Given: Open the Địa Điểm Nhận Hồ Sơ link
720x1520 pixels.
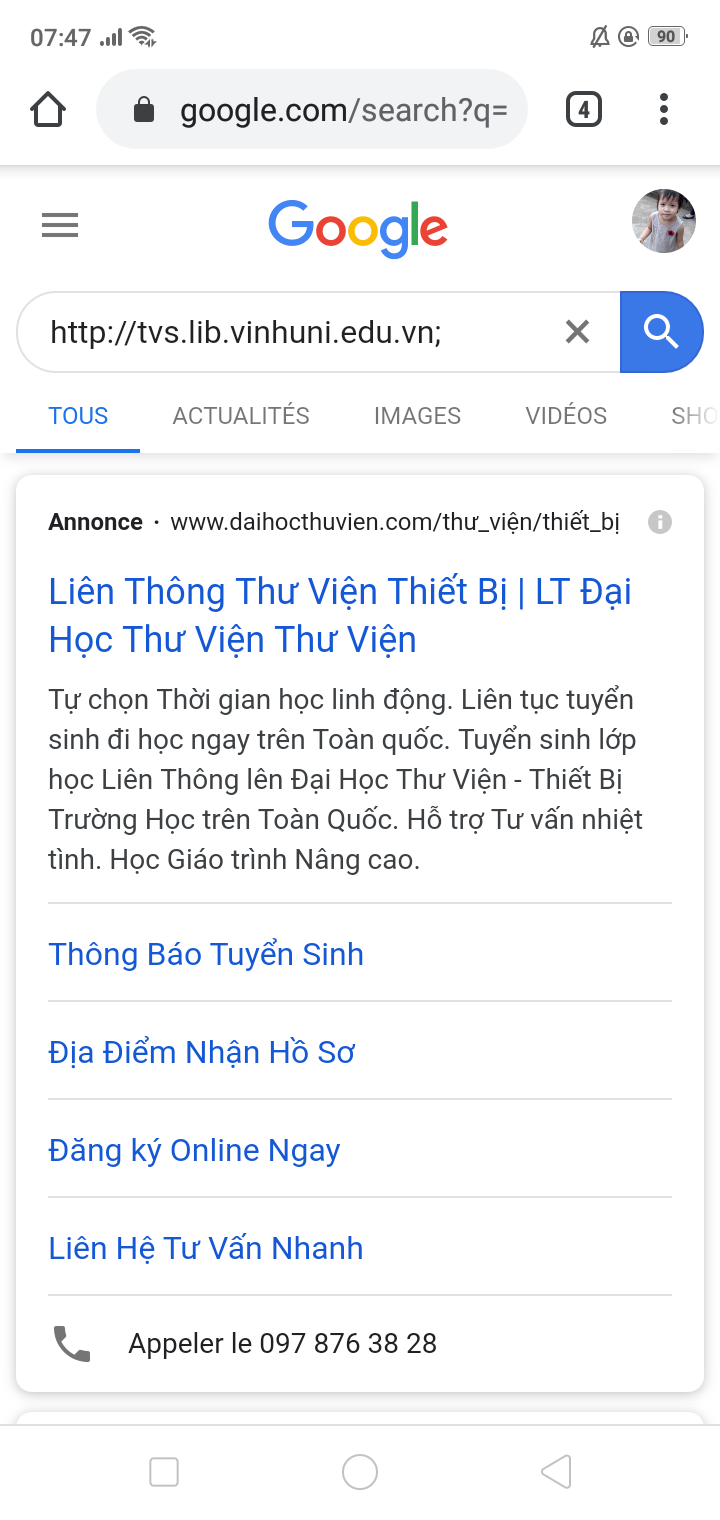Looking at the screenshot, I should [202, 1052].
